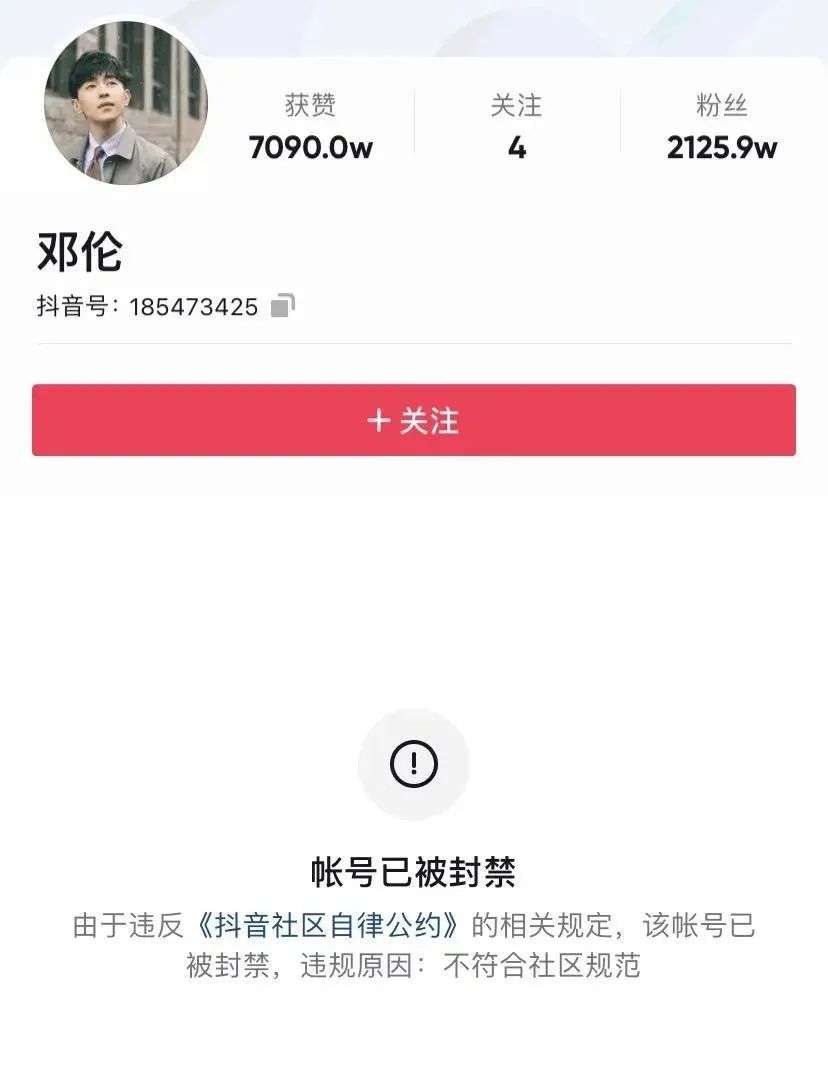Tap the red 关注 follow button
This screenshot has height=1076, width=828.
tap(414, 420)
